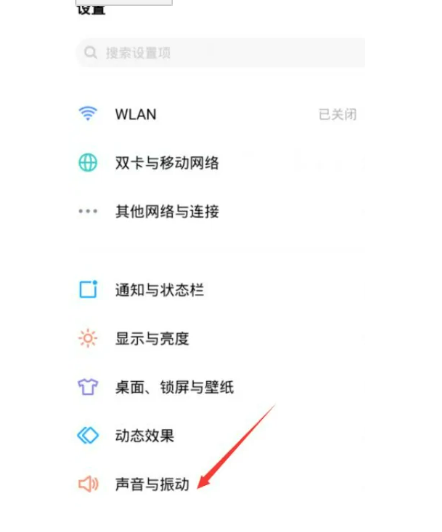The image size is (442, 532).
Task: Open 声音与振动 settings
Action: [220, 484]
